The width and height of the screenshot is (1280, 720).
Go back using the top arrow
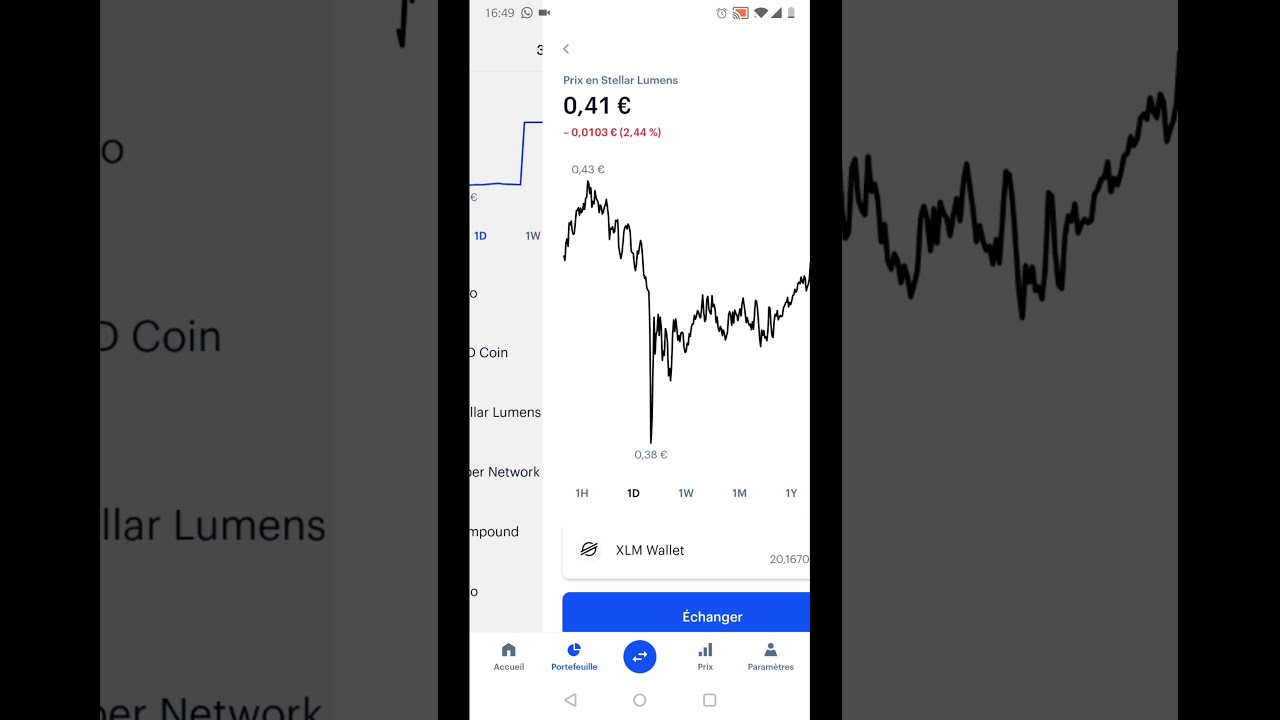(566, 49)
